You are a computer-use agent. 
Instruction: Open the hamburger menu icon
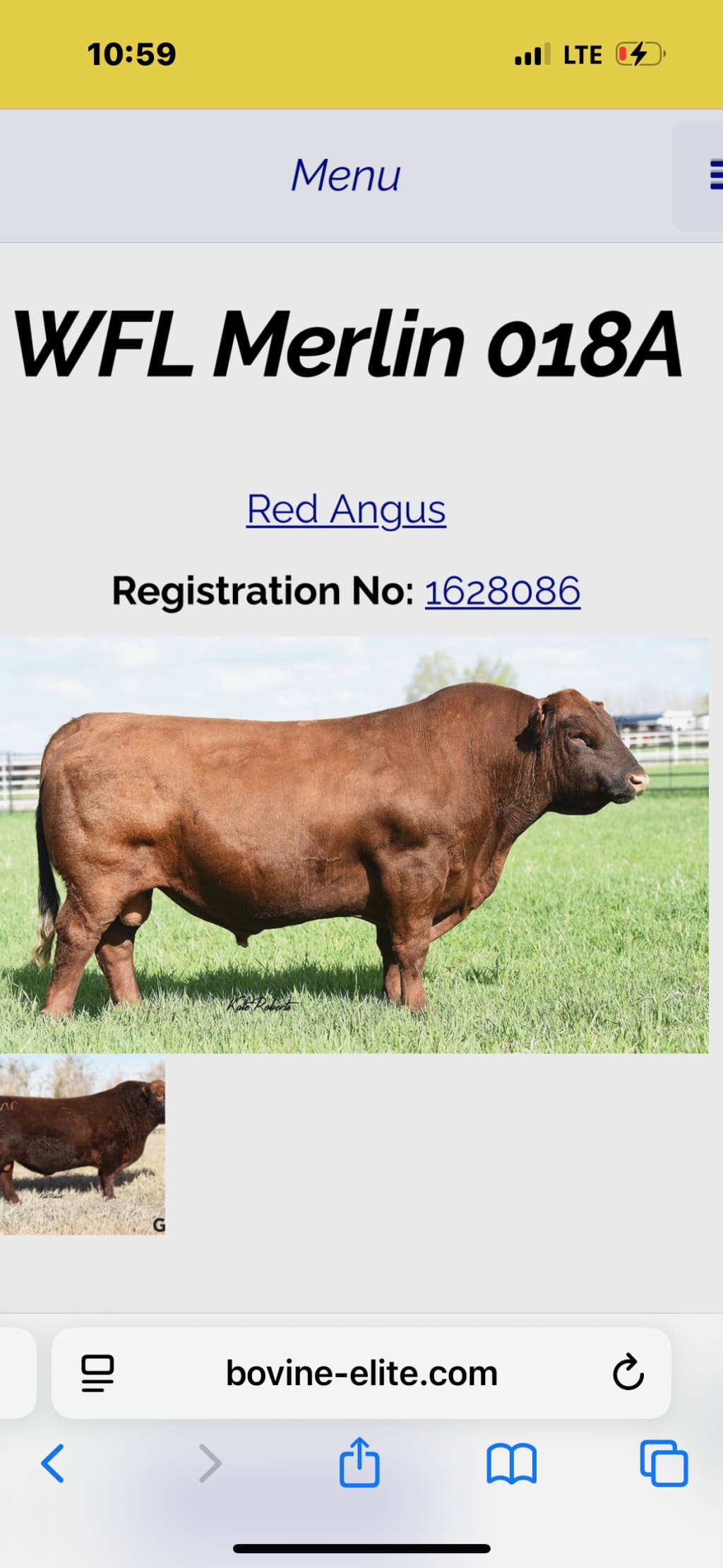click(x=715, y=175)
